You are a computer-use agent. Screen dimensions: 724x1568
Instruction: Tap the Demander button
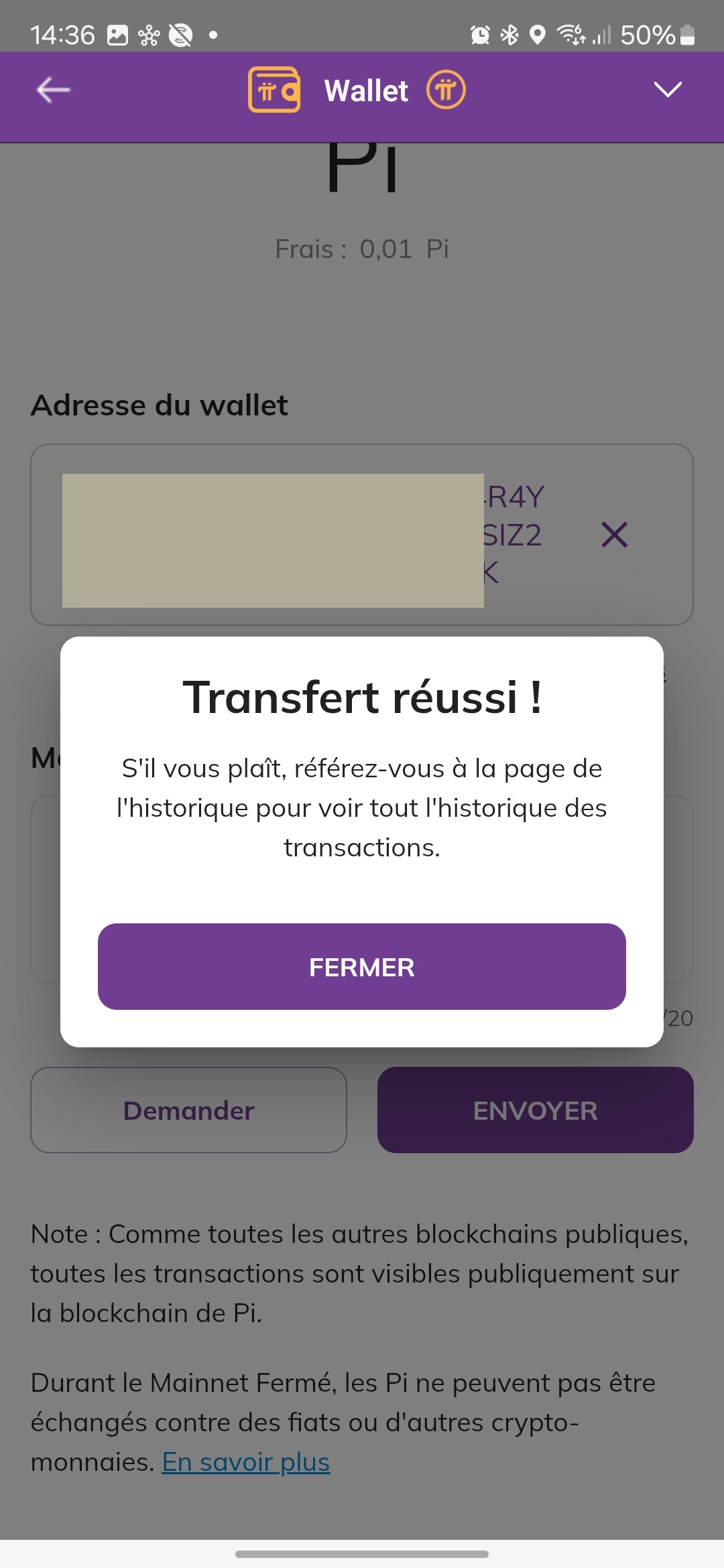188,1110
